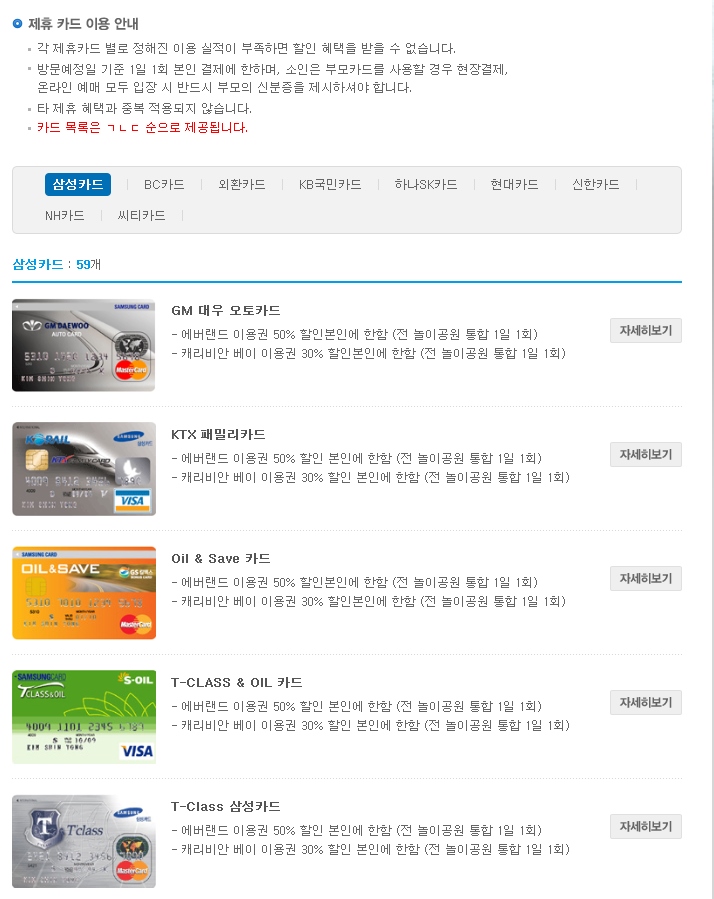Open the 현대카드 tab

[x=514, y=184]
